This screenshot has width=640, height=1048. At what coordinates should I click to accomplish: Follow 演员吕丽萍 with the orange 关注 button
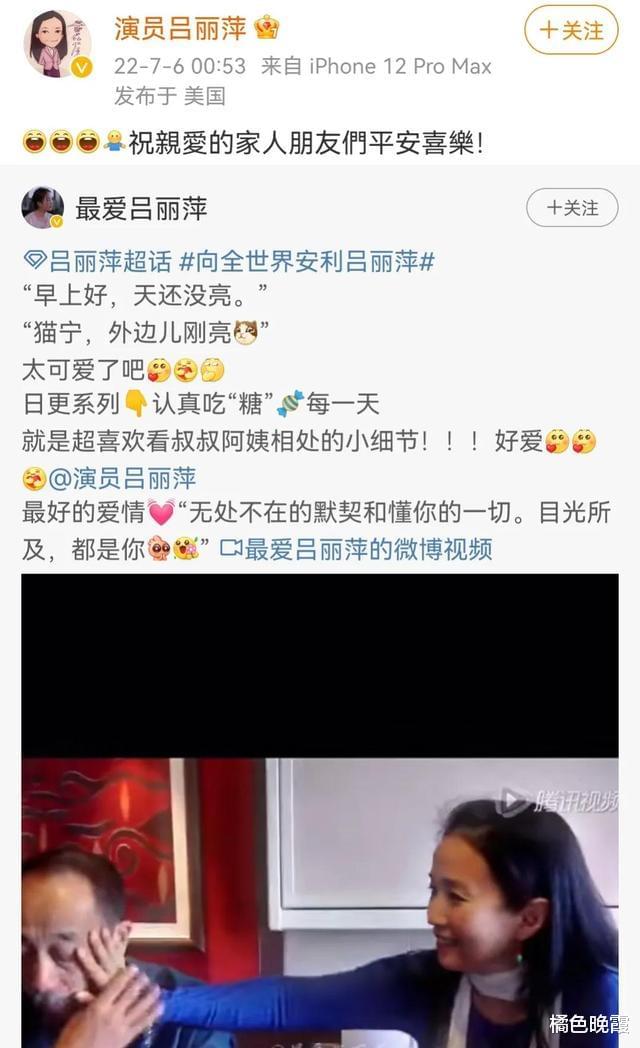(571, 30)
